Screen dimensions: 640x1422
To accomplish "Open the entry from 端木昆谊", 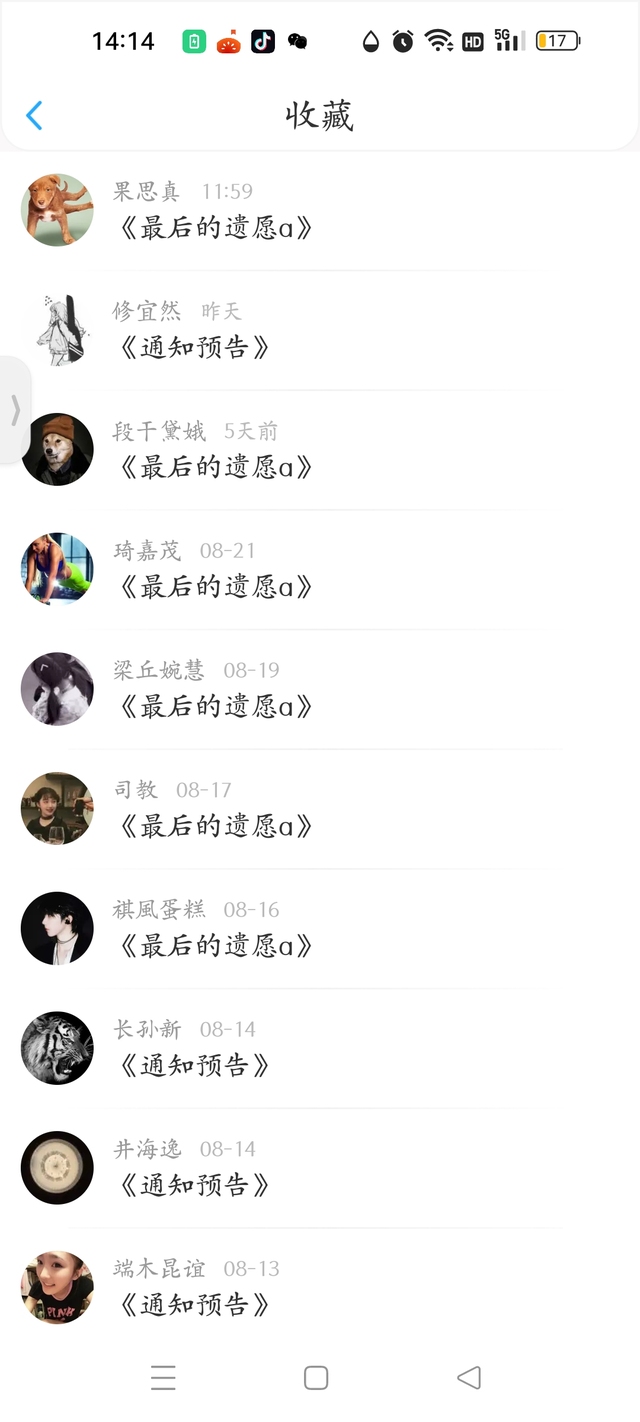I will point(194,1304).
